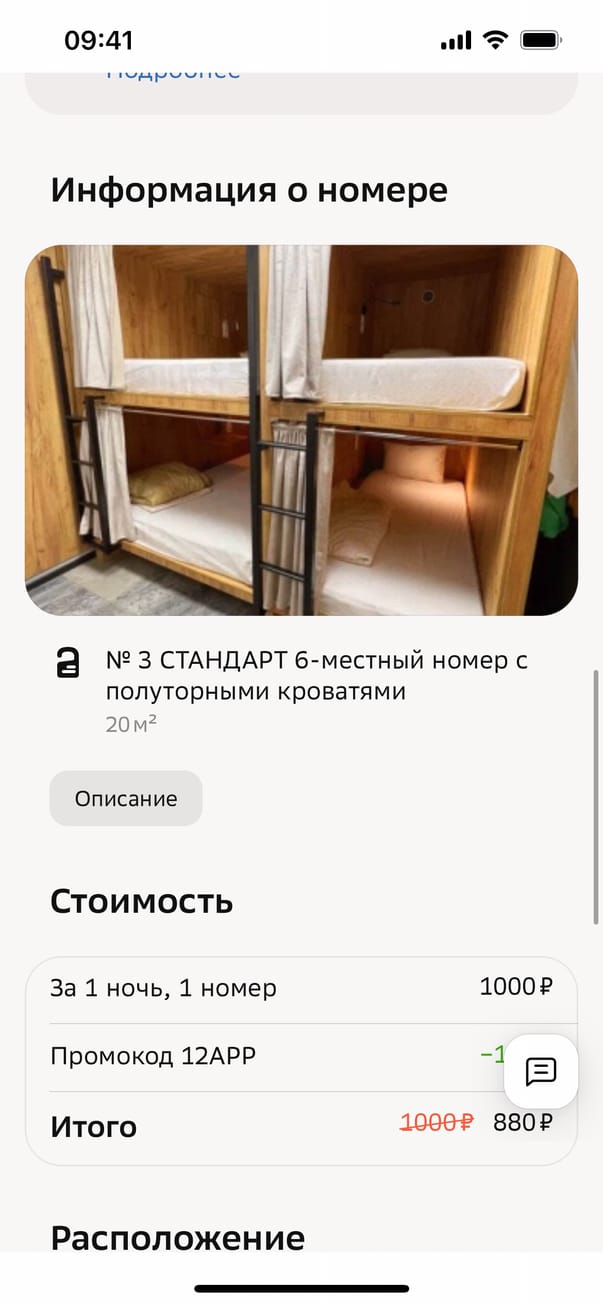
Task: Open the support chat floating button
Action: (540, 1071)
